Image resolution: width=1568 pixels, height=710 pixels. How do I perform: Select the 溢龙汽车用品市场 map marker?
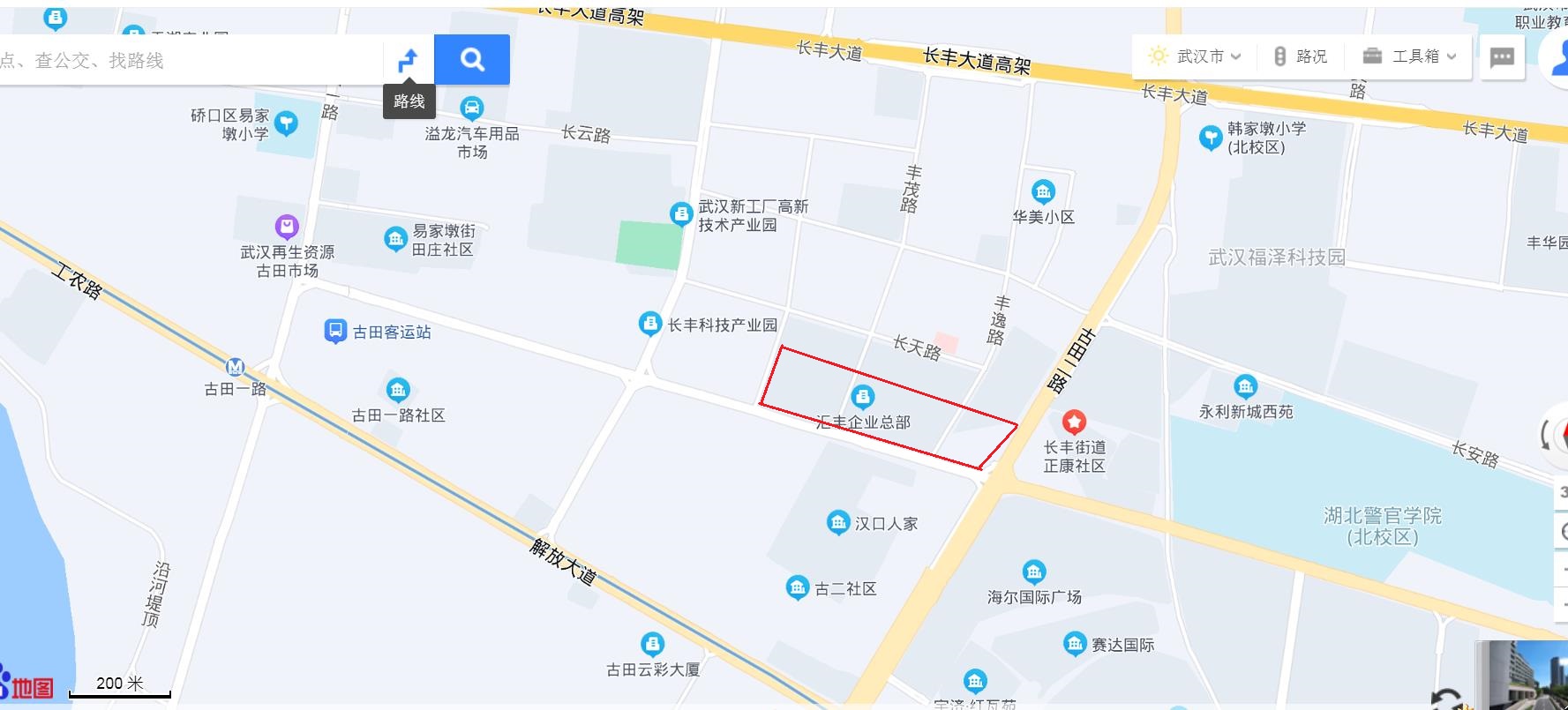(x=472, y=108)
